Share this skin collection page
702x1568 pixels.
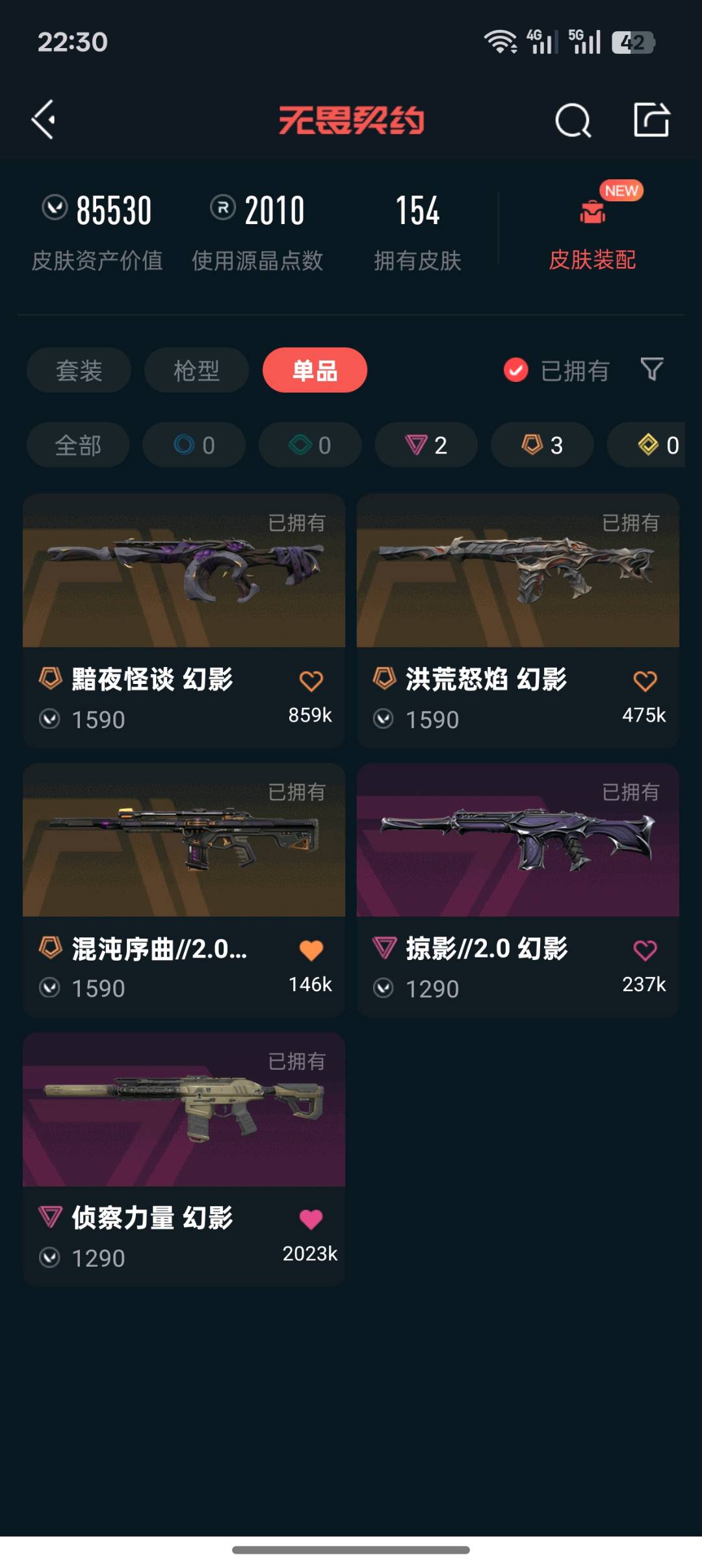[651, 120]
